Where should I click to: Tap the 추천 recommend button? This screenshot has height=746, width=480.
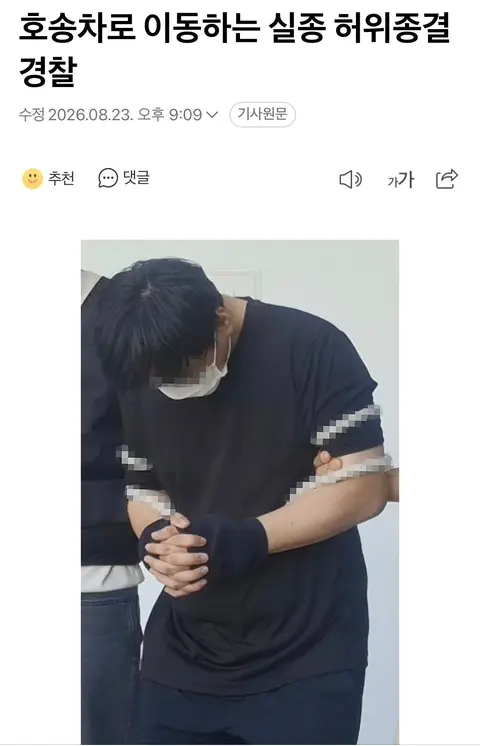click(x=49, y=179)
